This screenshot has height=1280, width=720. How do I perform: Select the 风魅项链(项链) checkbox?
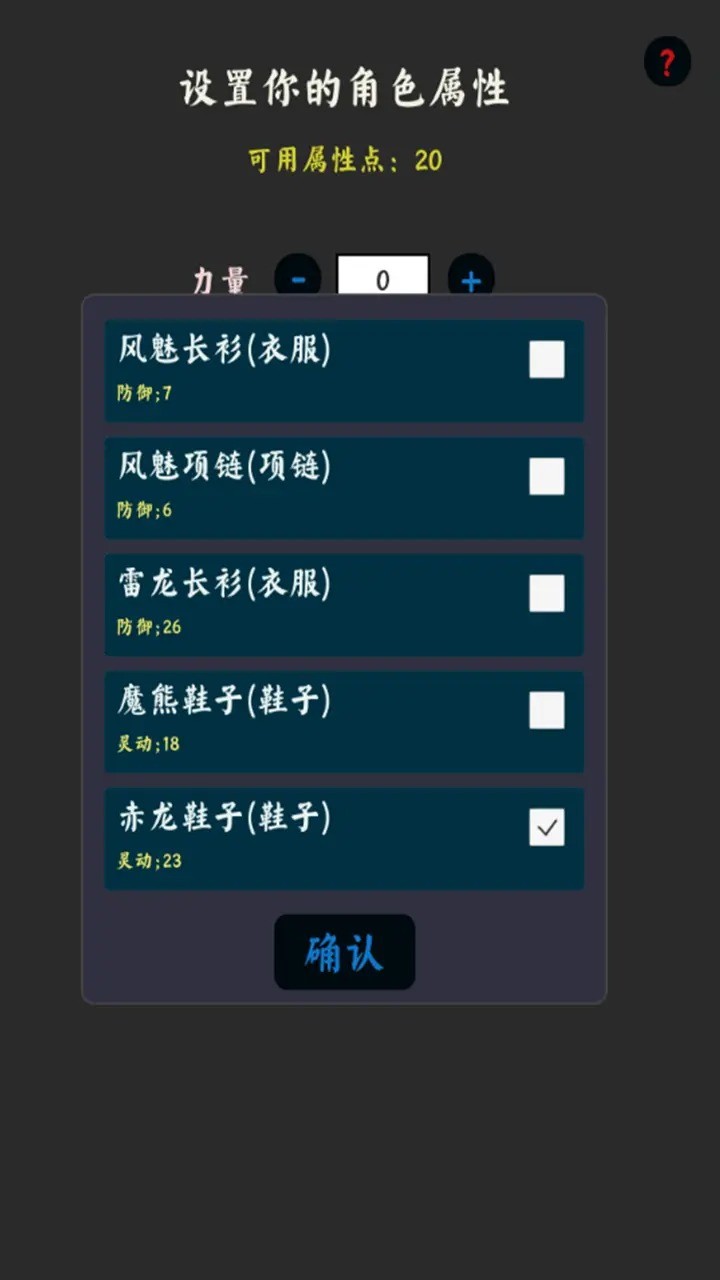[546, 476]
